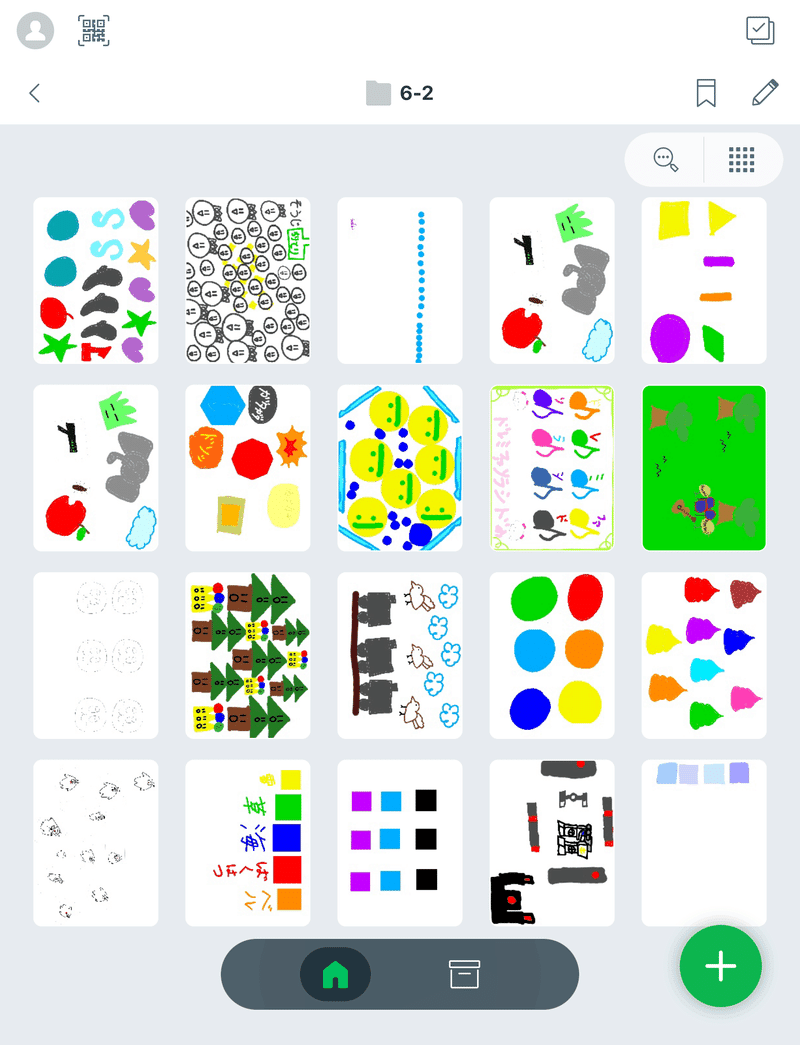This screenshot has height=1045, width=800.
Task: Open the orange hexagon and red octagon card
Action: point(248,468)
